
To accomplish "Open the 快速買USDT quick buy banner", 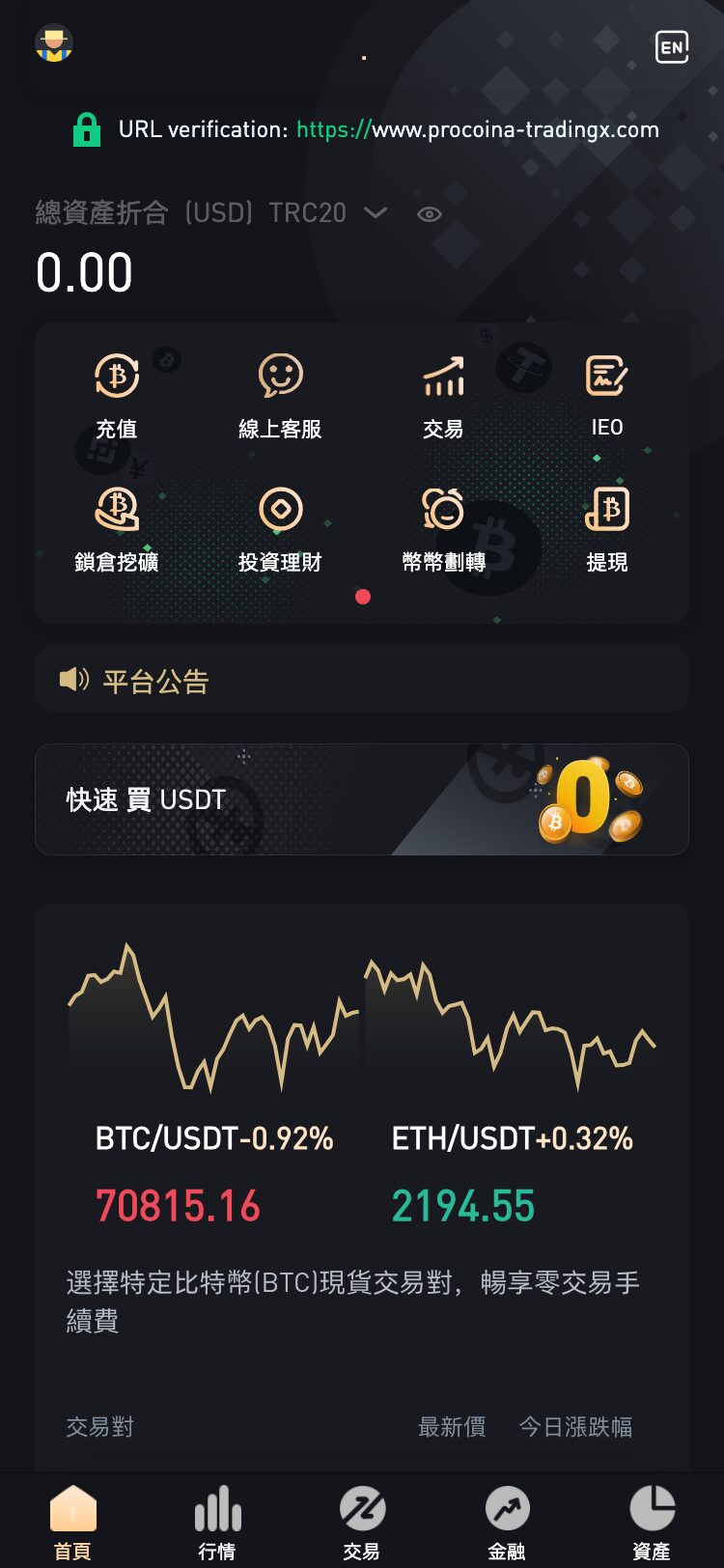I will (362, 800).
